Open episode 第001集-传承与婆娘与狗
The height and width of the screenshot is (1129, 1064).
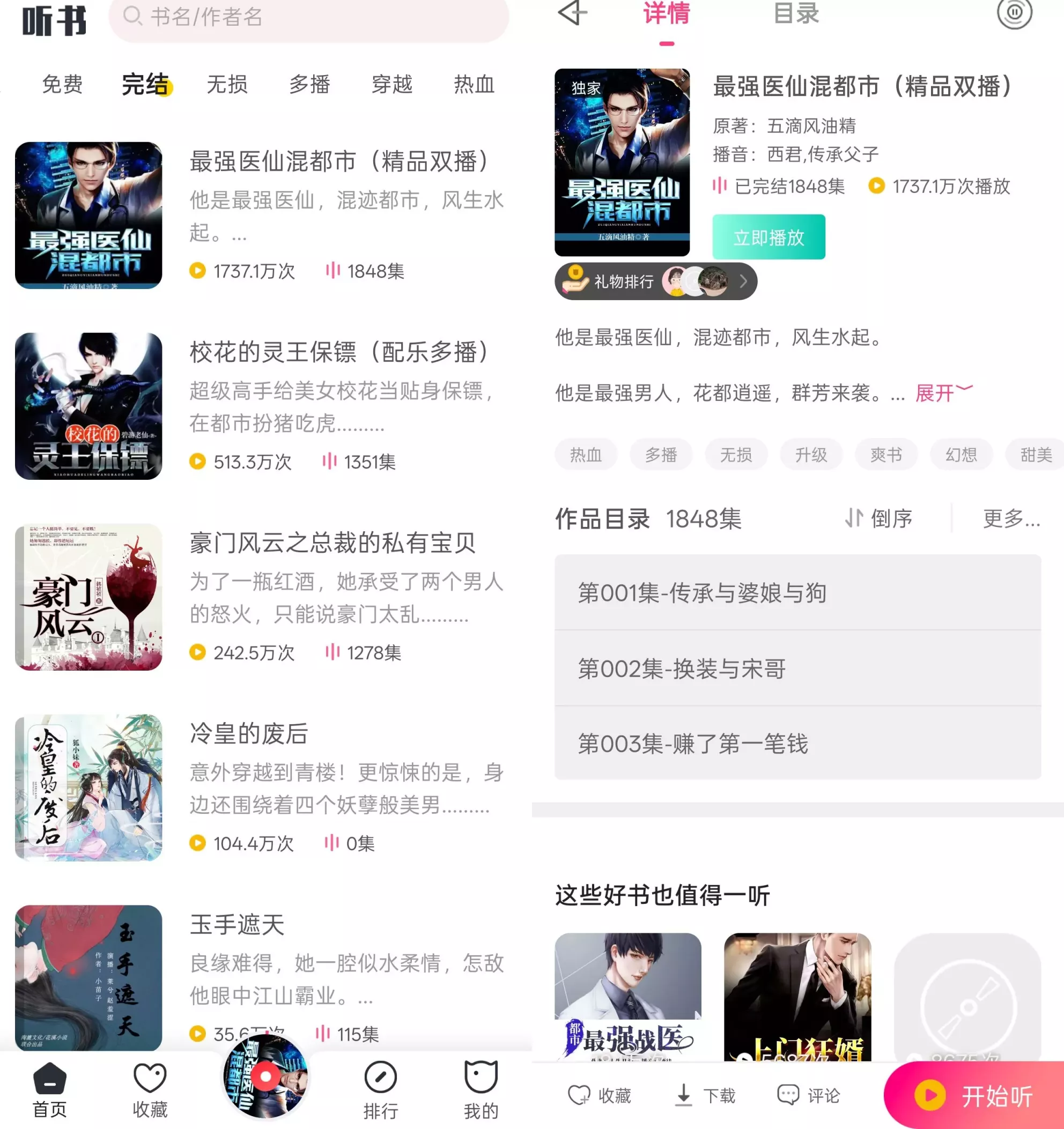(701, 593)
